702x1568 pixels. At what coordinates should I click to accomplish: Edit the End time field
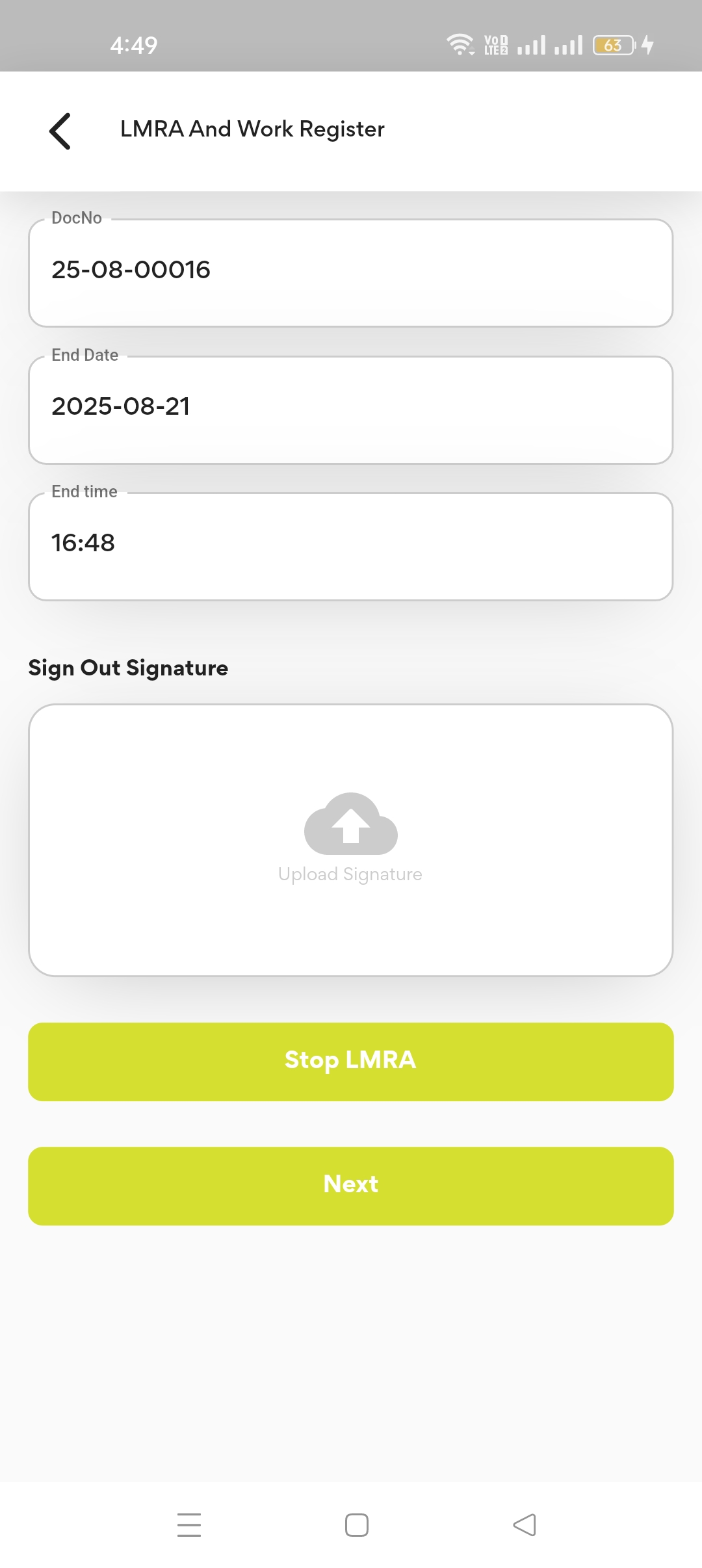coord(350,546)
